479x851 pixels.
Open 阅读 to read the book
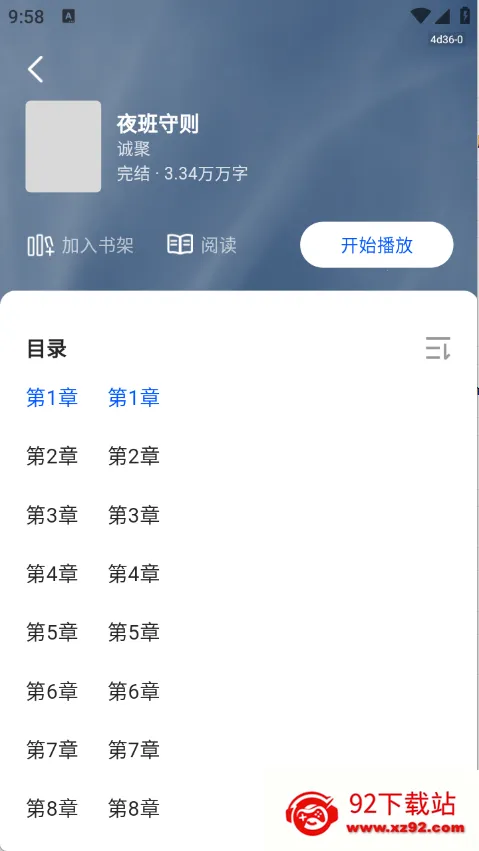tap(202, 245)
